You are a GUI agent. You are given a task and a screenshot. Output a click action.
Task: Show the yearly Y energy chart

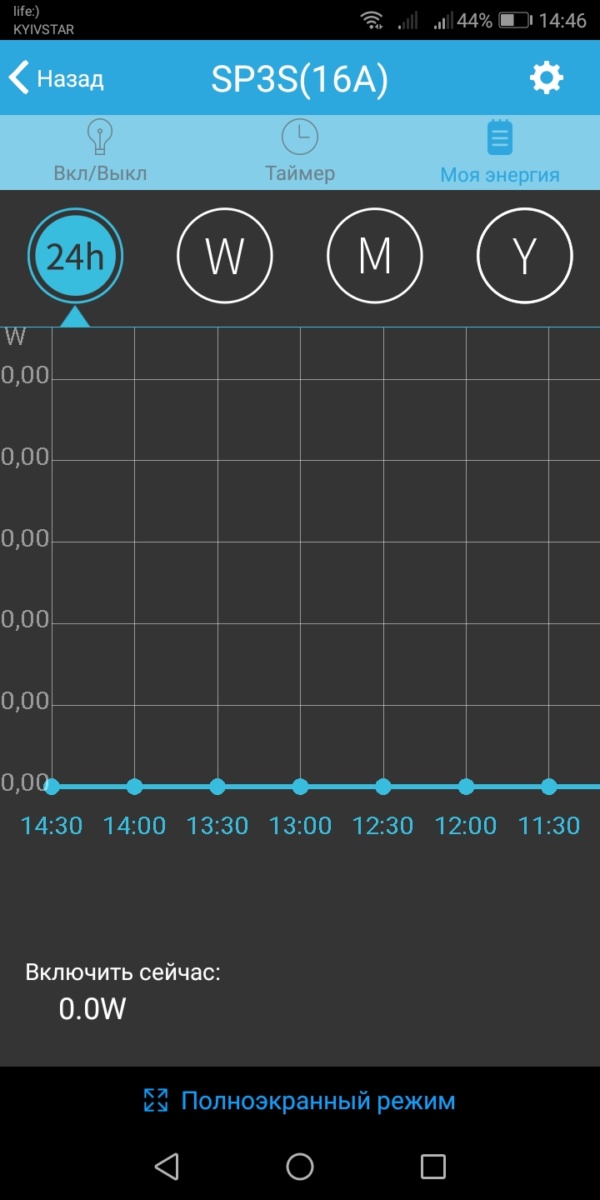525,257
